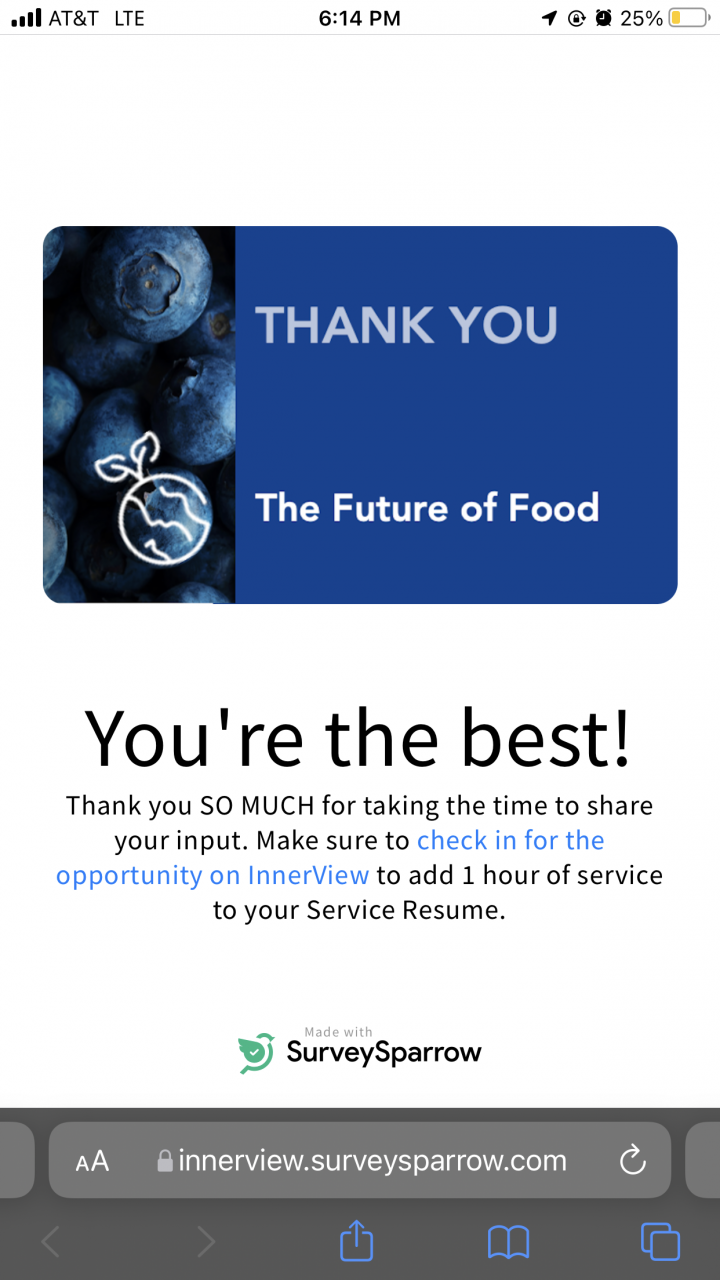This screenshot has width=720, height=1280.
Task: Reload the current page
Action: click(x=632, y=1161)
